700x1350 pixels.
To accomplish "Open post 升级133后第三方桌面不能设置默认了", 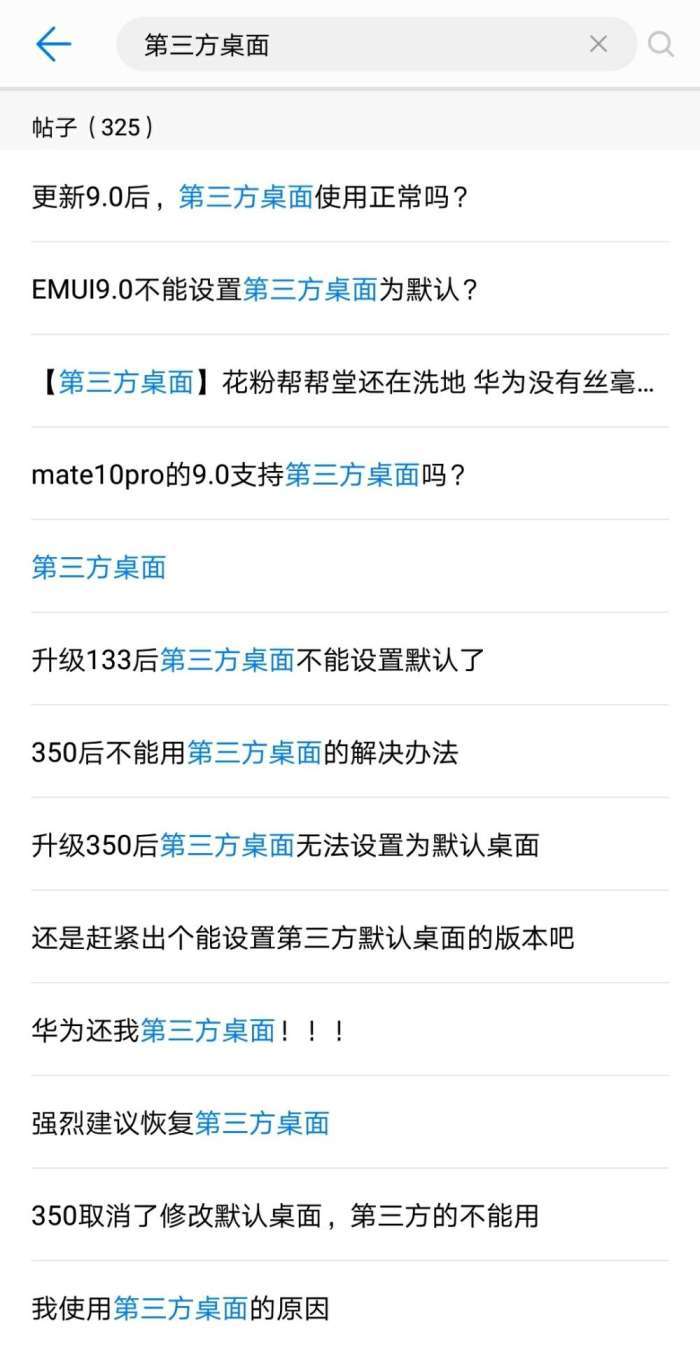I will 350,659.
